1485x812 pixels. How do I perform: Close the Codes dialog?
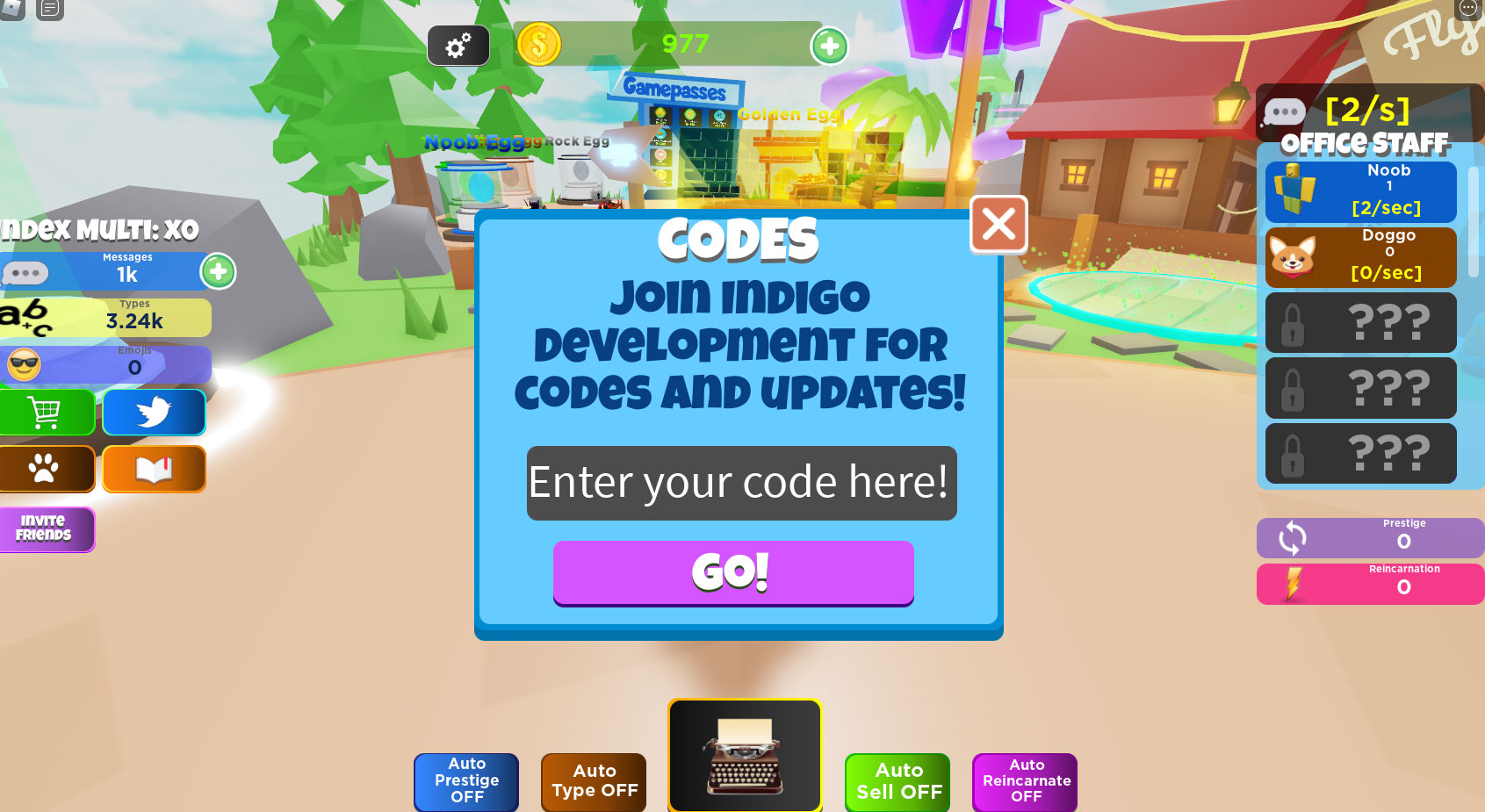998,225
